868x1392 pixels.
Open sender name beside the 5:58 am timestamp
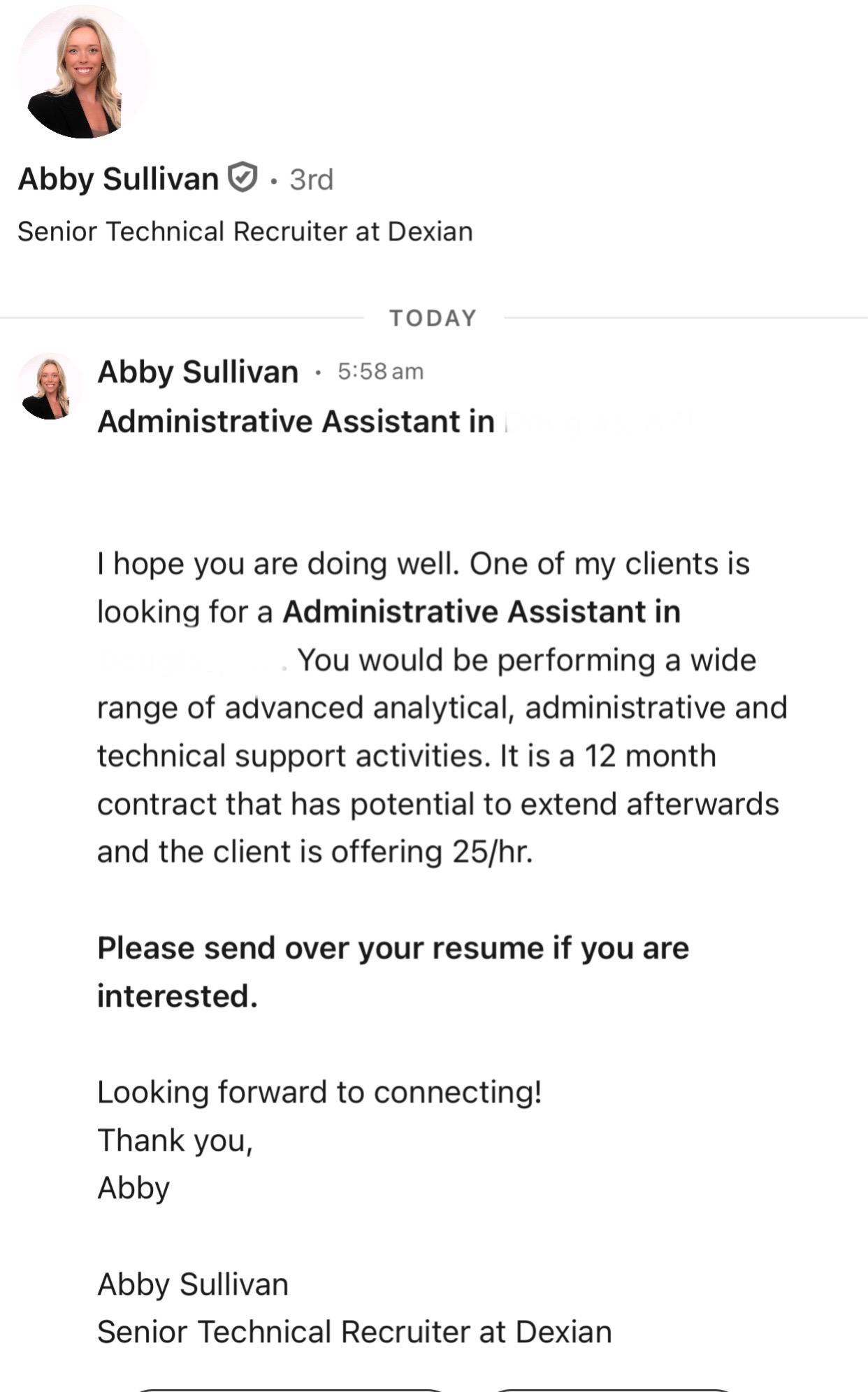[x=198, y=372]
